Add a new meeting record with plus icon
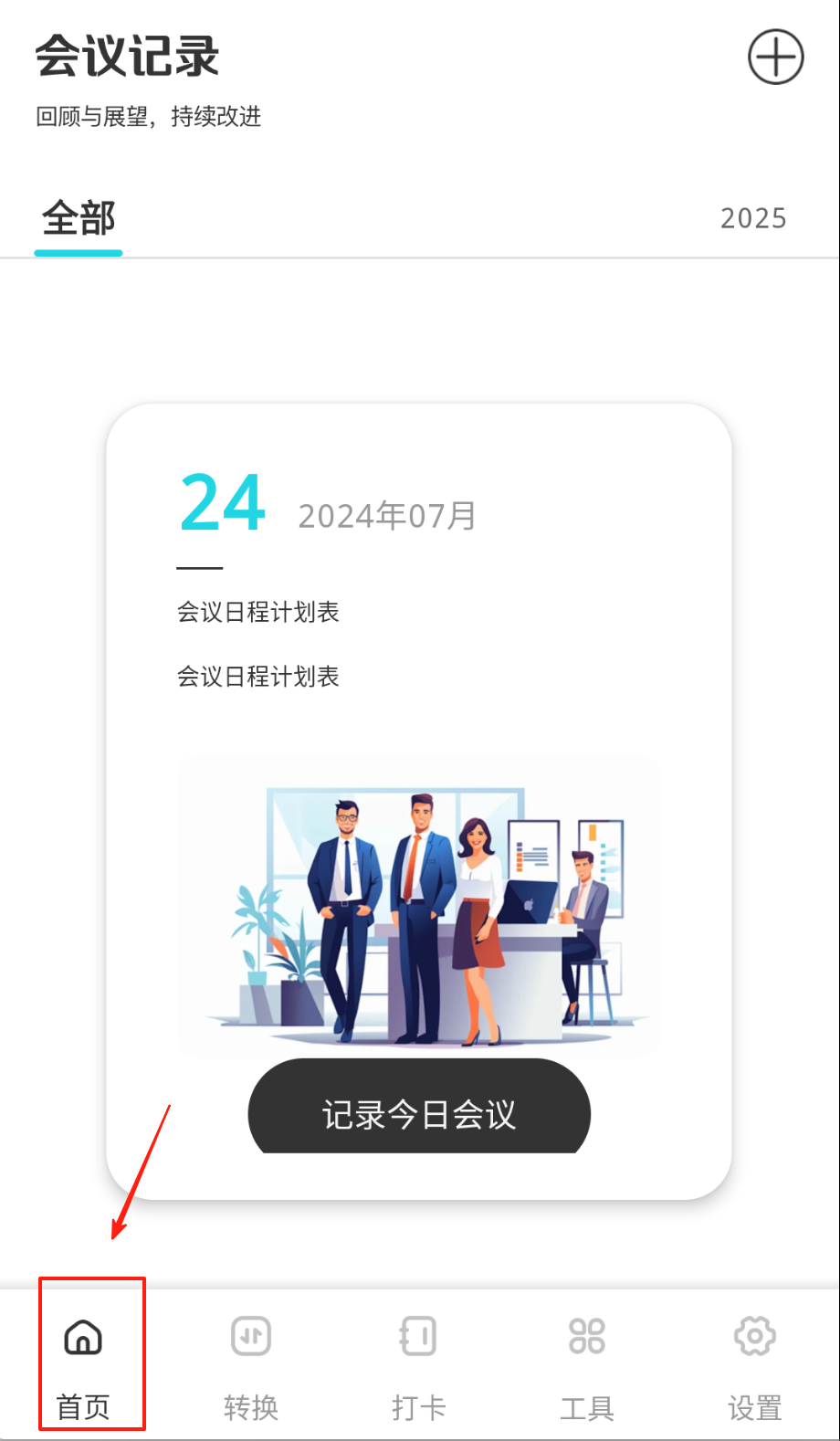 pos(775,58)
